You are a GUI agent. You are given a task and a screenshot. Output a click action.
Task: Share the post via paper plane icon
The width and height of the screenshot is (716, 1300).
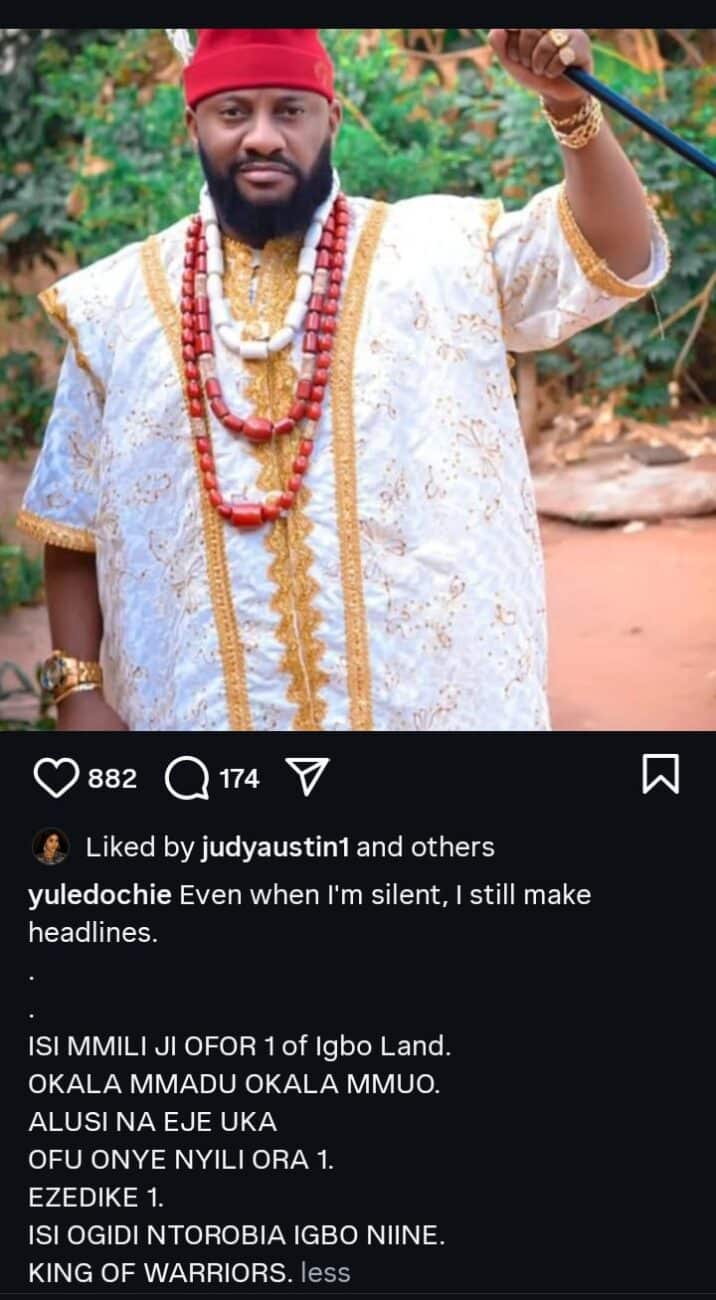307,777
